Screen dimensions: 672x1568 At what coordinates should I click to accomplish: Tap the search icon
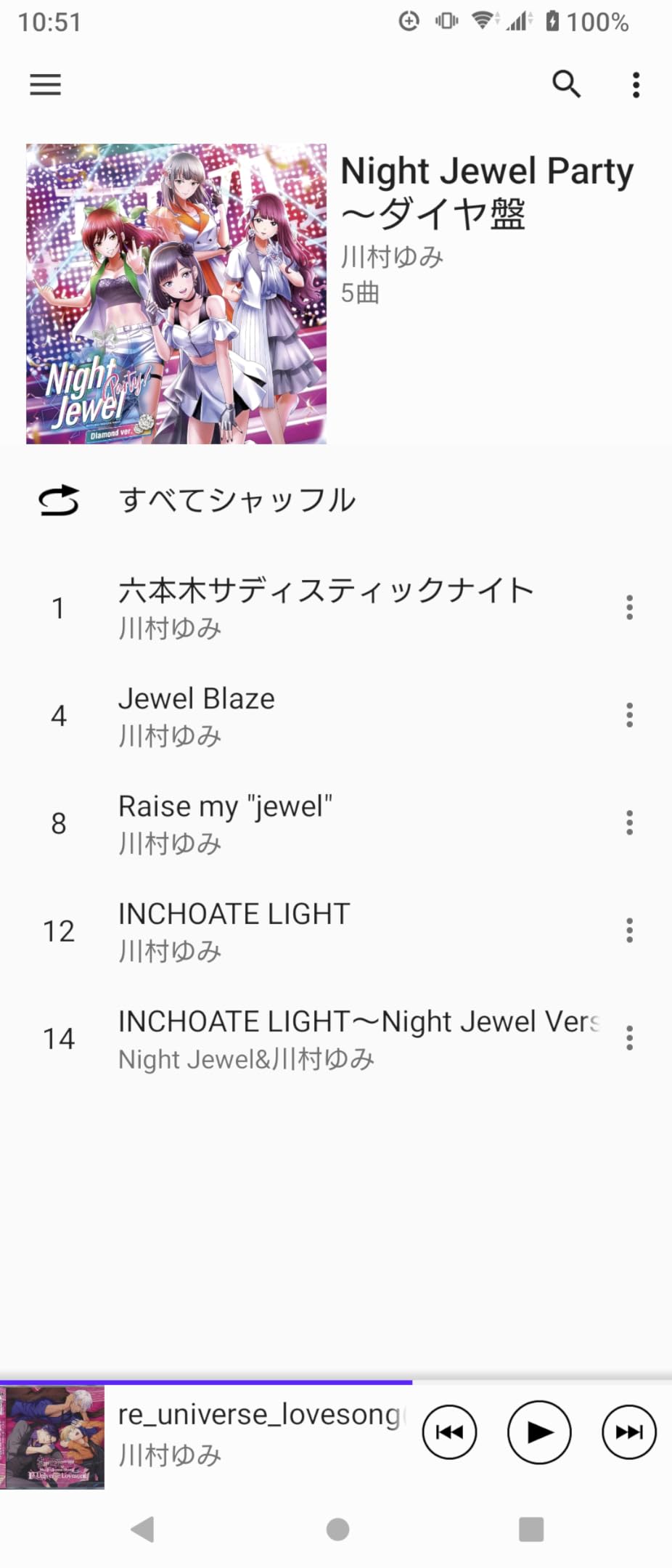[x=567, y=85]
